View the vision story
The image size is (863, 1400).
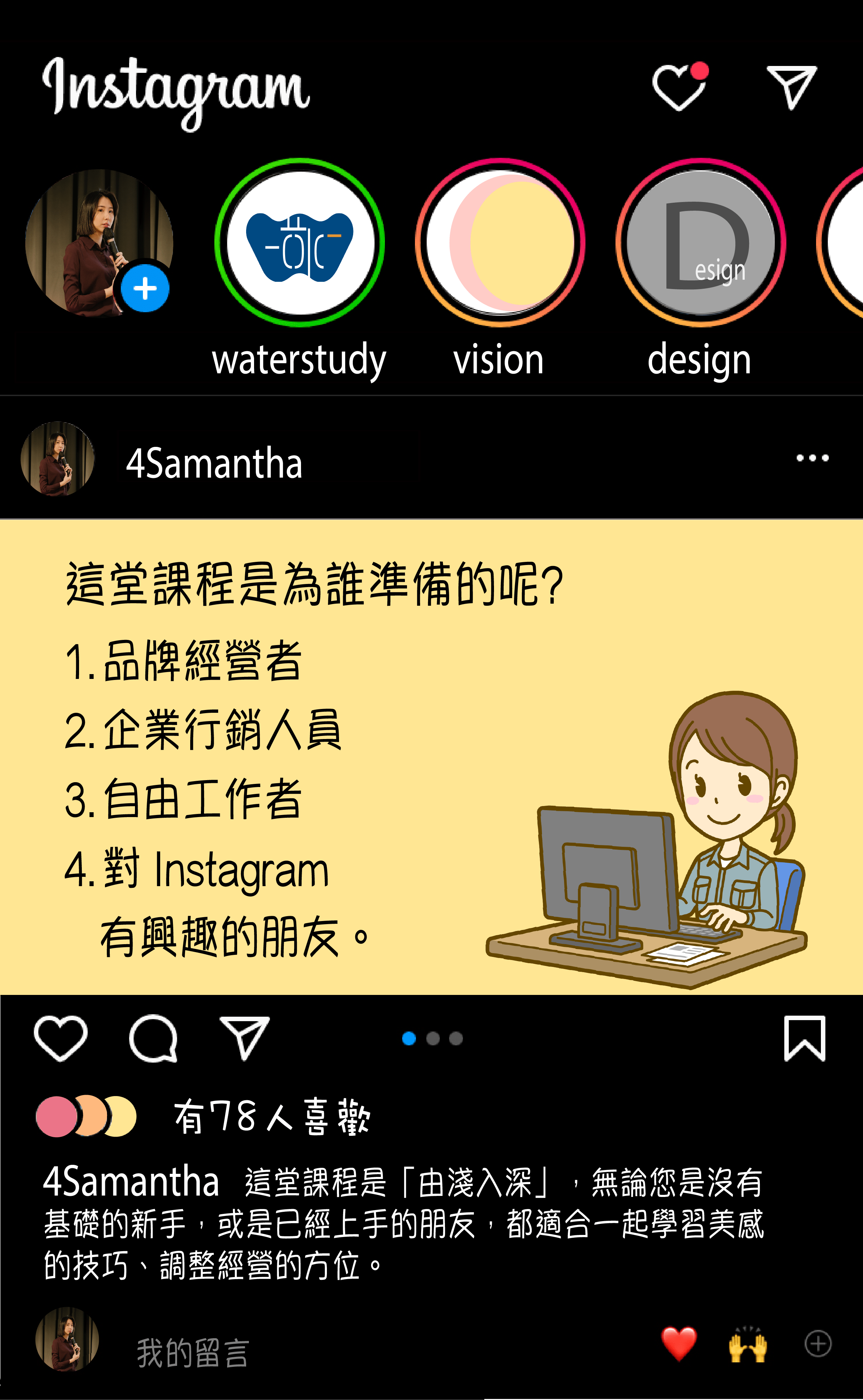(x=500, y=243)
